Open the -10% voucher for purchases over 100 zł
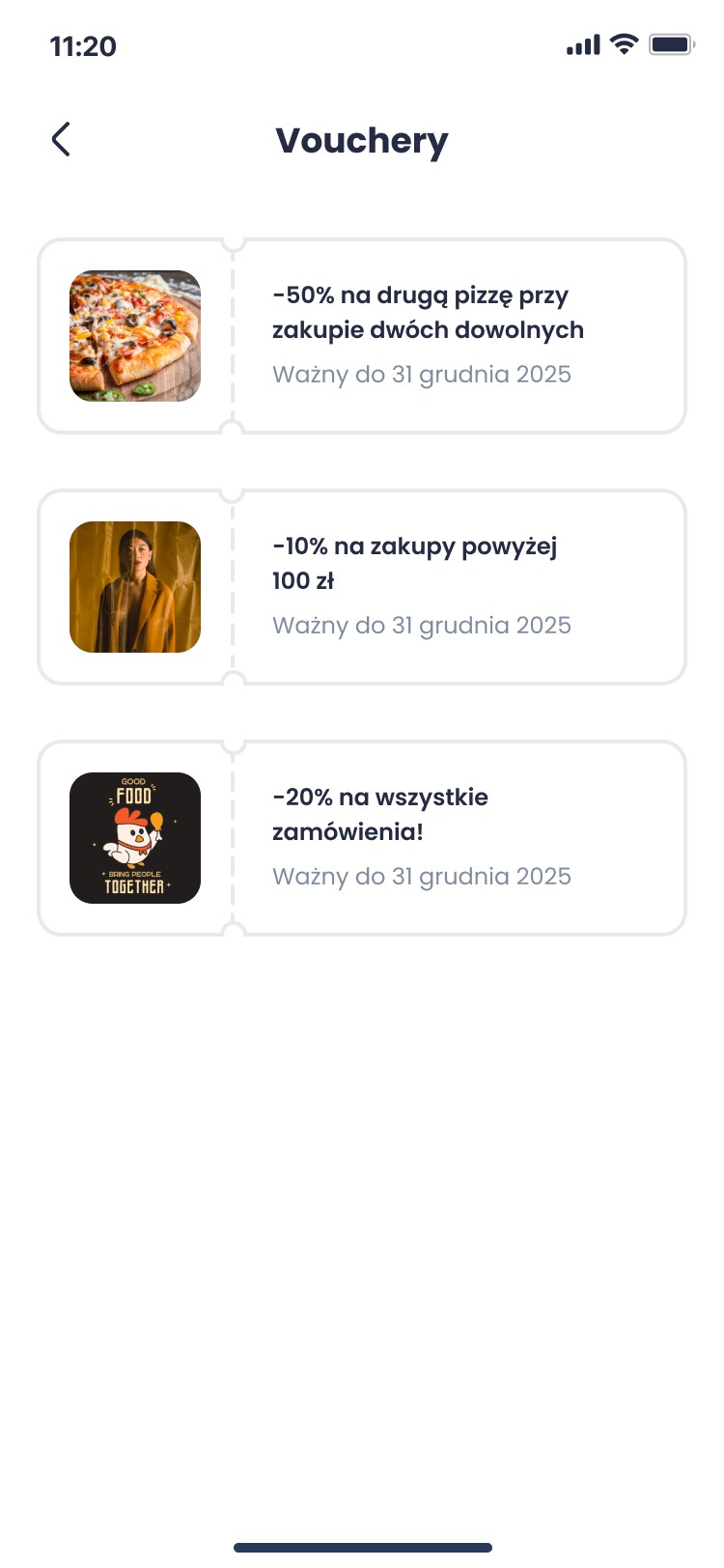This screenshot has width=724, height=1568. tap(427, 586)
